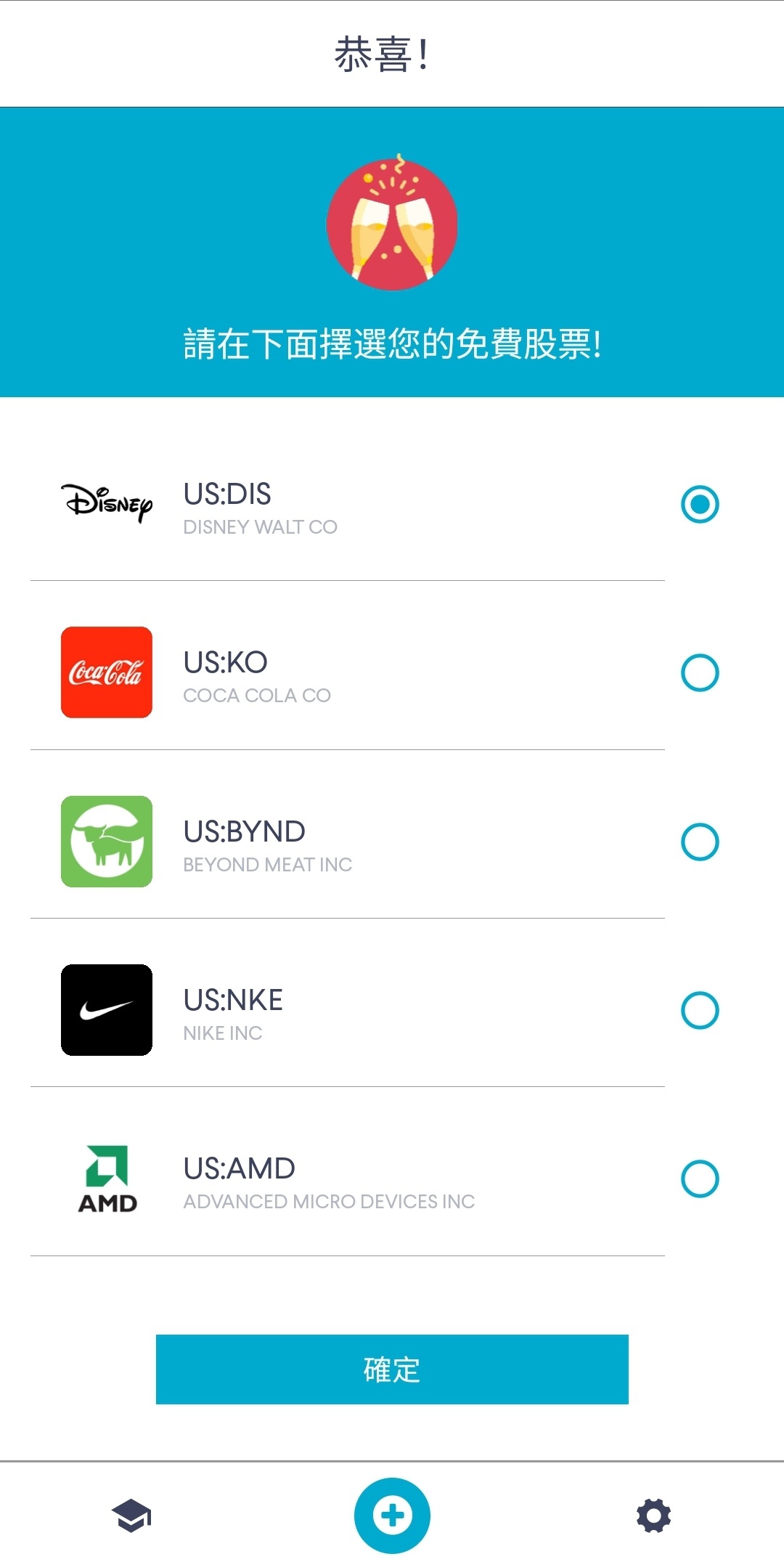
Task: Select the US:BYND Beyond Meat option
Action: click(700, 842)
